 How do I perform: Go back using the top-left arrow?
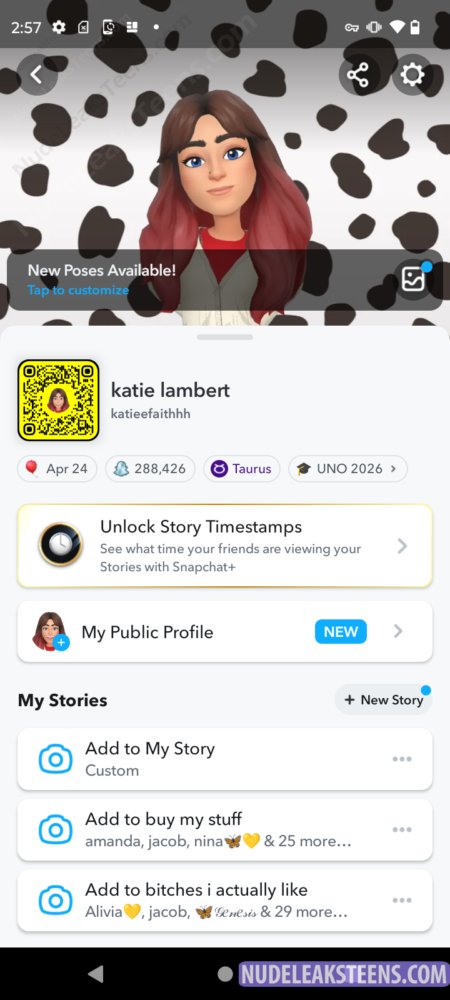tap(36, 75)
